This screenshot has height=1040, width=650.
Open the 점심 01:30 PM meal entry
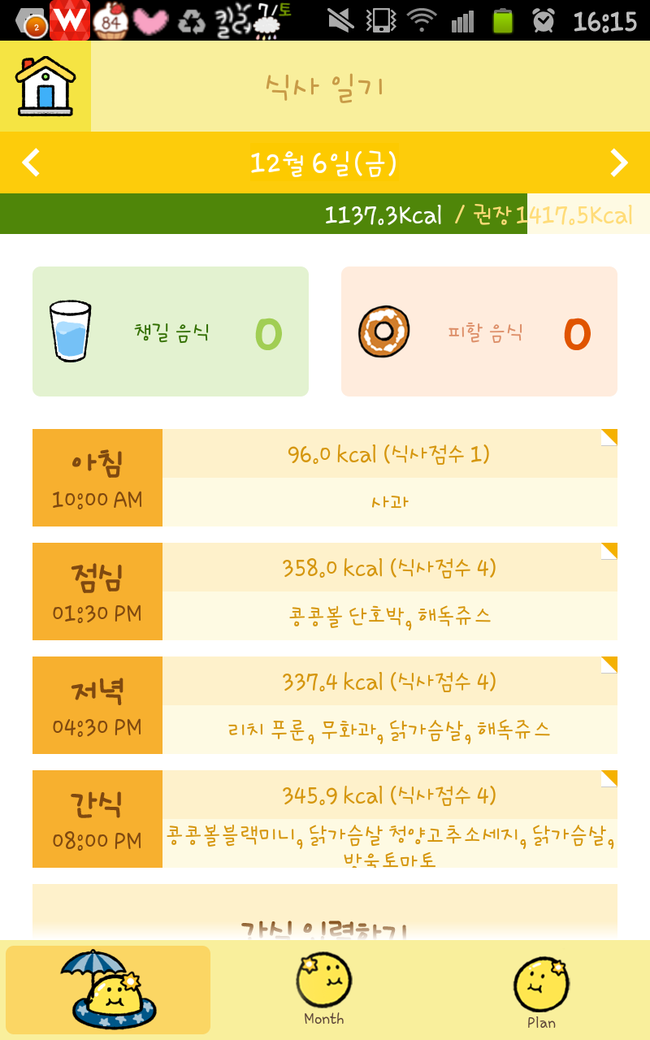(x=325, y=592)
